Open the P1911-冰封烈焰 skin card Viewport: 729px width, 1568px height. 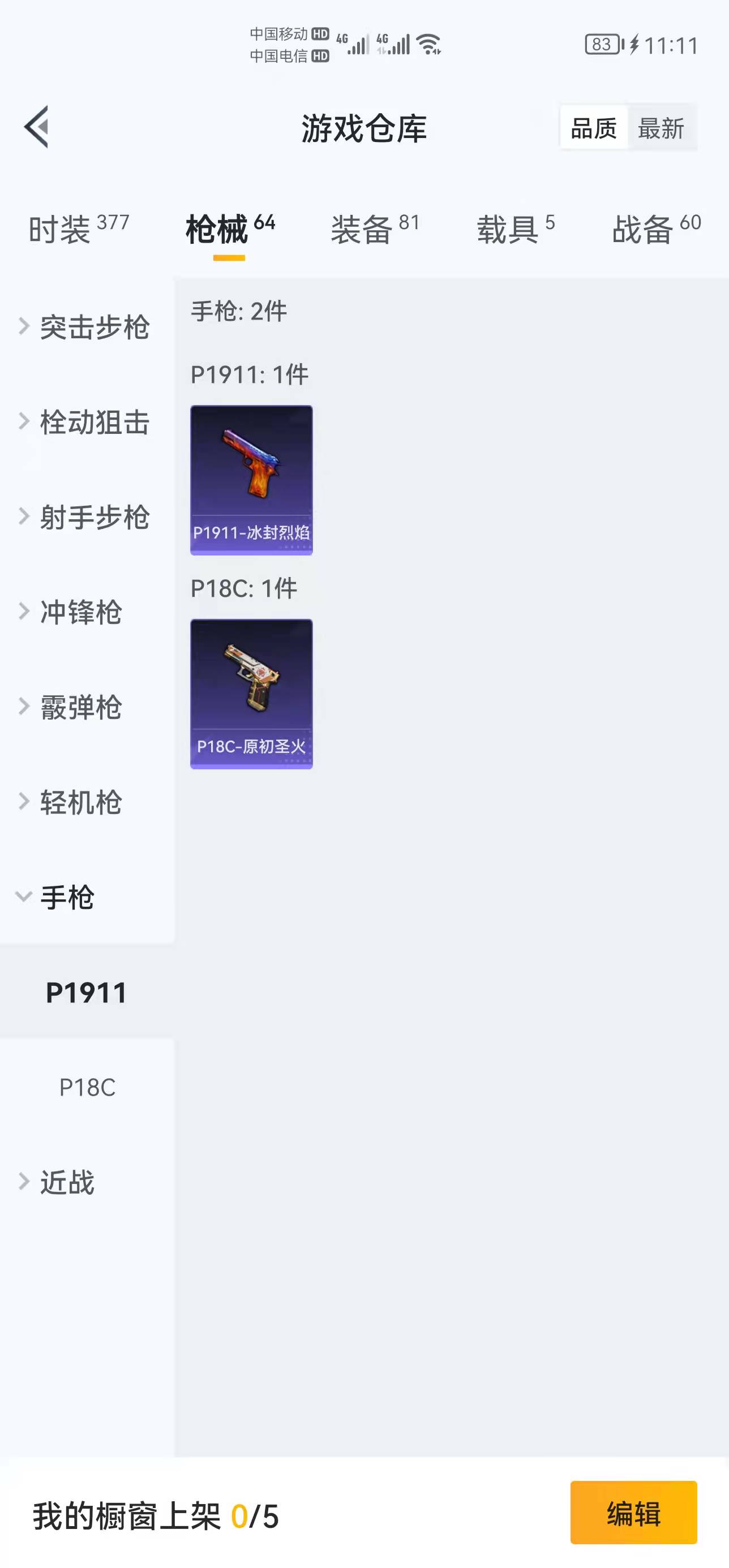point(251,480)
